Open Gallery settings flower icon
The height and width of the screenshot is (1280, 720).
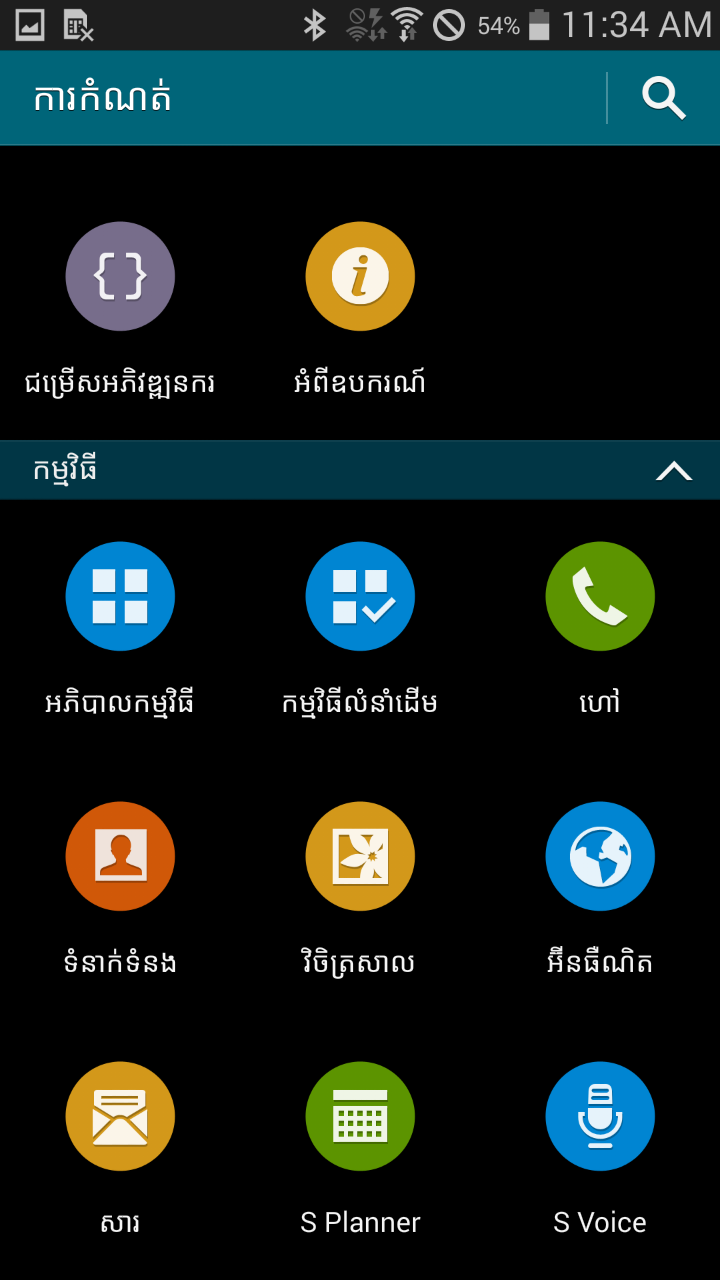point(360,856)
